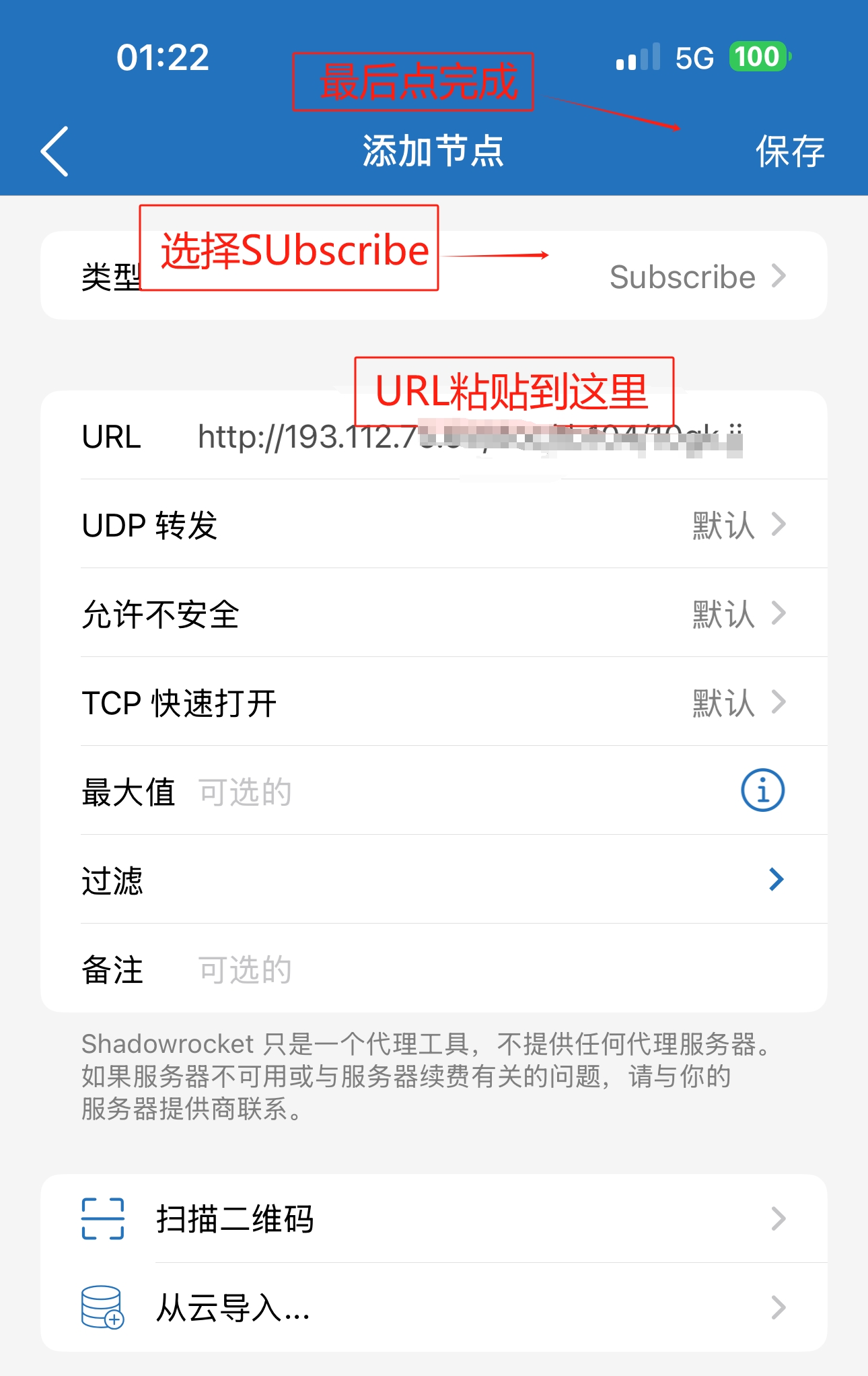Tap the 备注 remark field

tap(471, 969)
